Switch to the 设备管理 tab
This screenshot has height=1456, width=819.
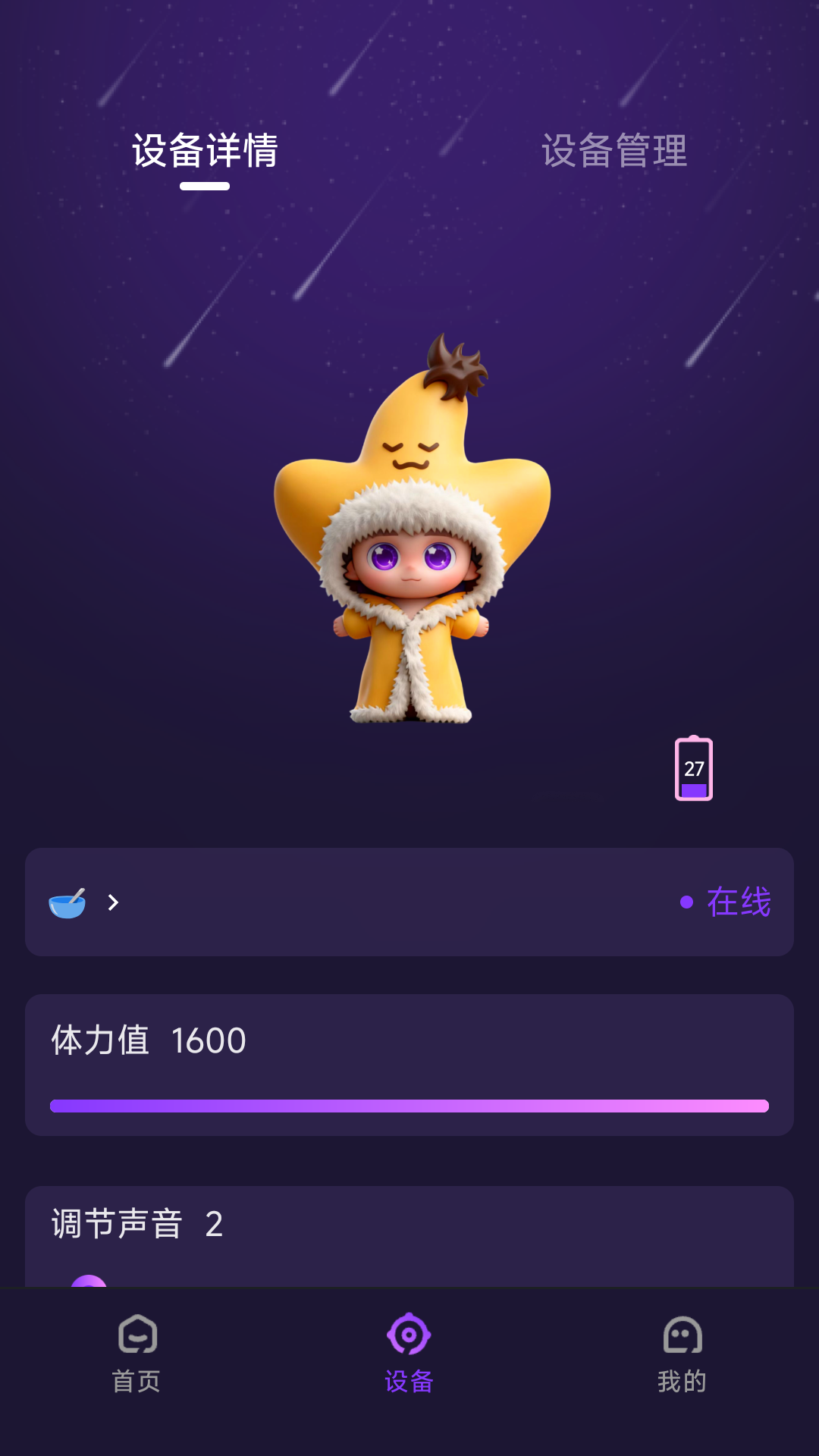615,152
